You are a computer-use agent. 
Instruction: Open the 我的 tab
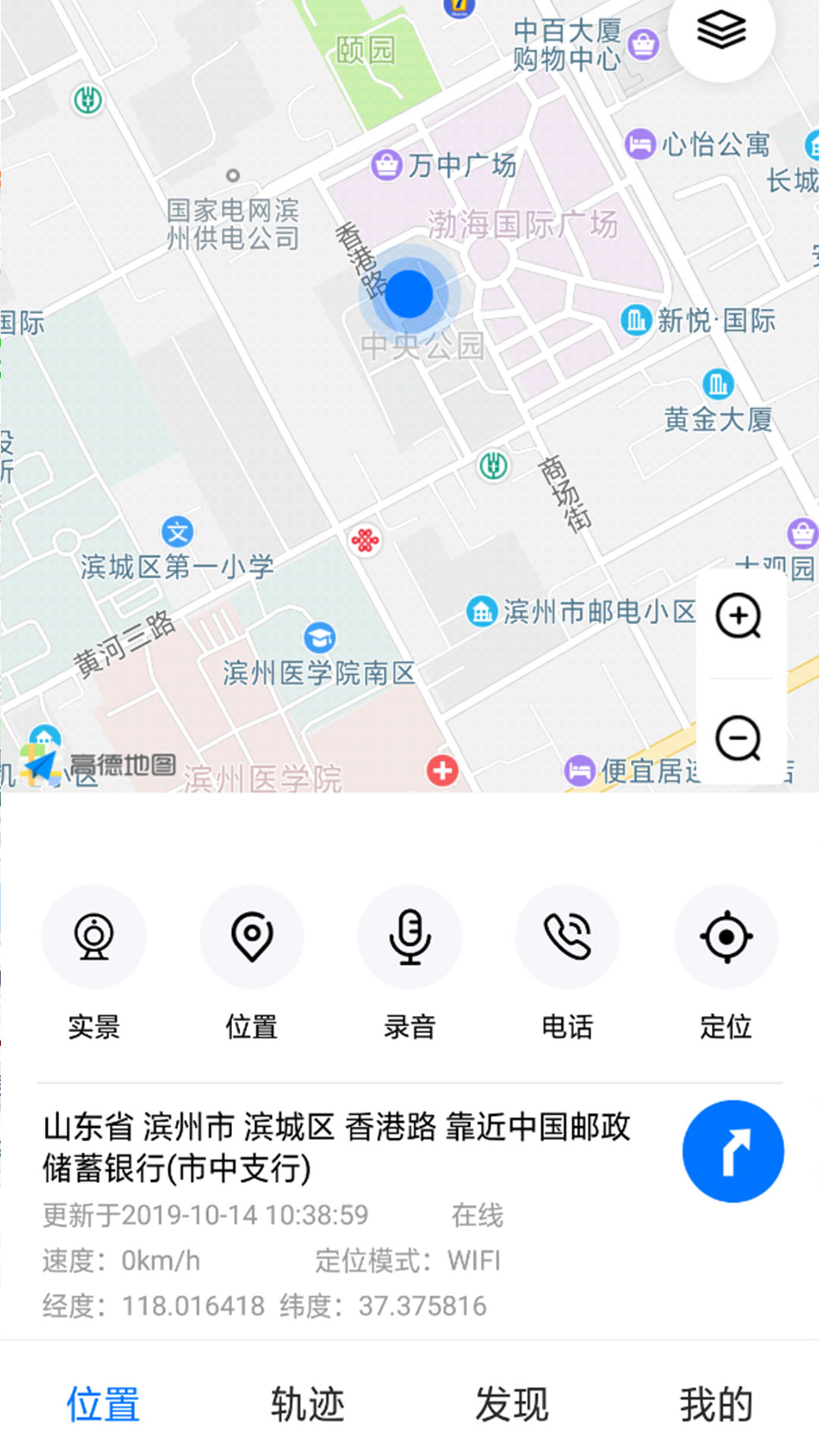(x=716, y=1404)
